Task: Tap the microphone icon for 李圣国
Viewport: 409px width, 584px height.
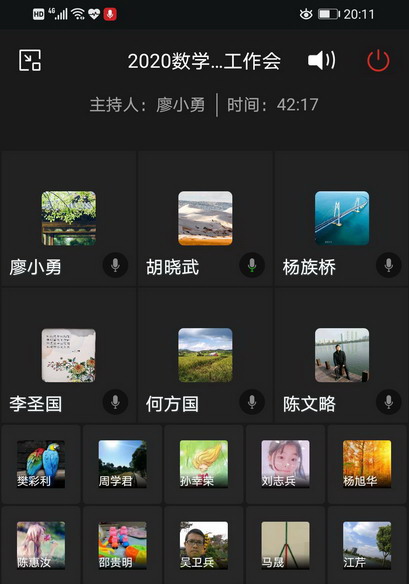Action: (x=115, y=402)
